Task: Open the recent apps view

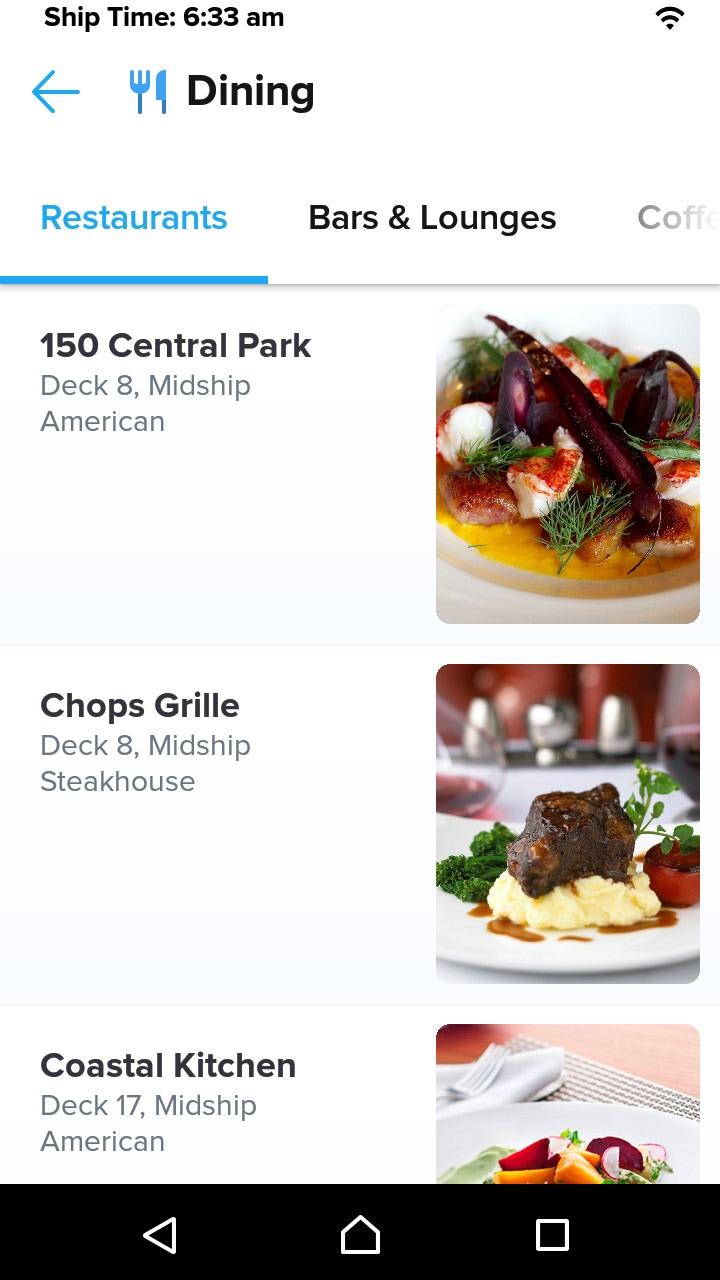Action: 552,1235
